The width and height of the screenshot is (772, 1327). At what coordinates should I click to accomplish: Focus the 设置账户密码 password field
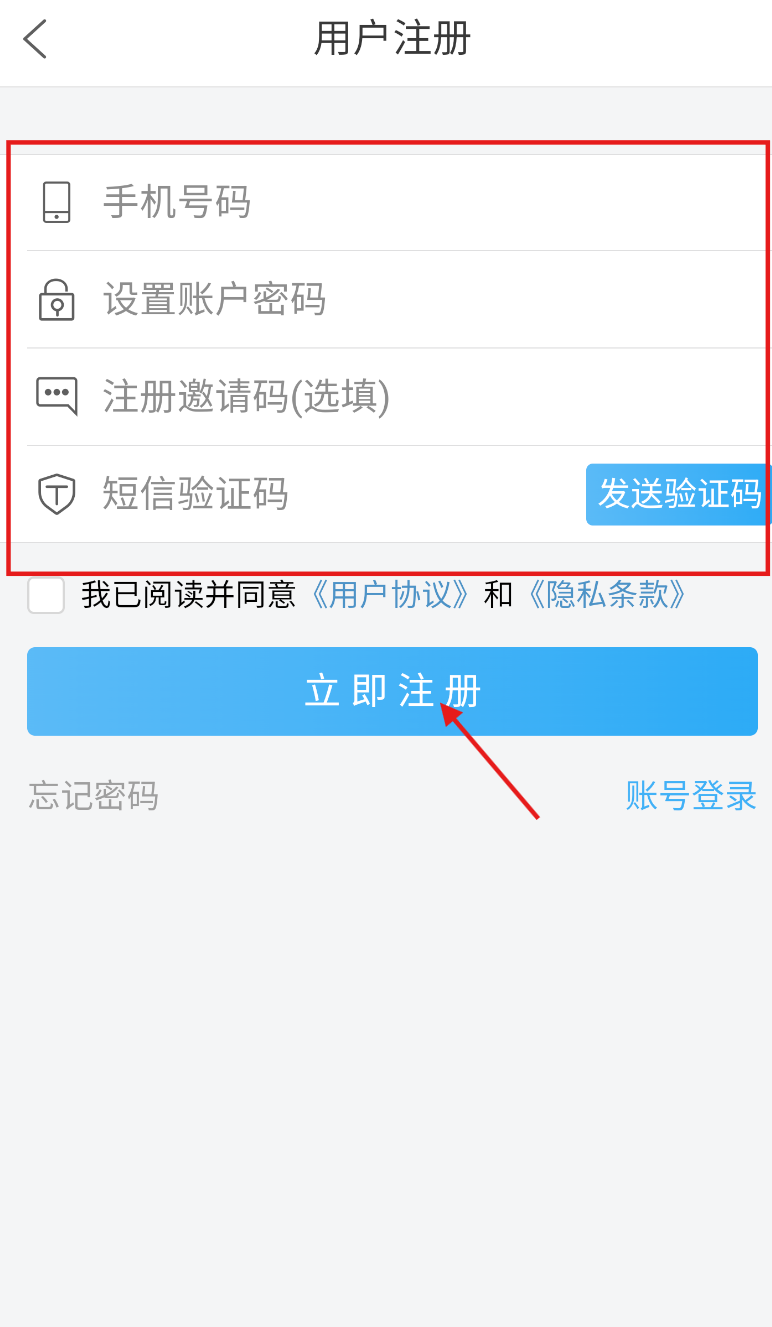[x=400, y=299]
